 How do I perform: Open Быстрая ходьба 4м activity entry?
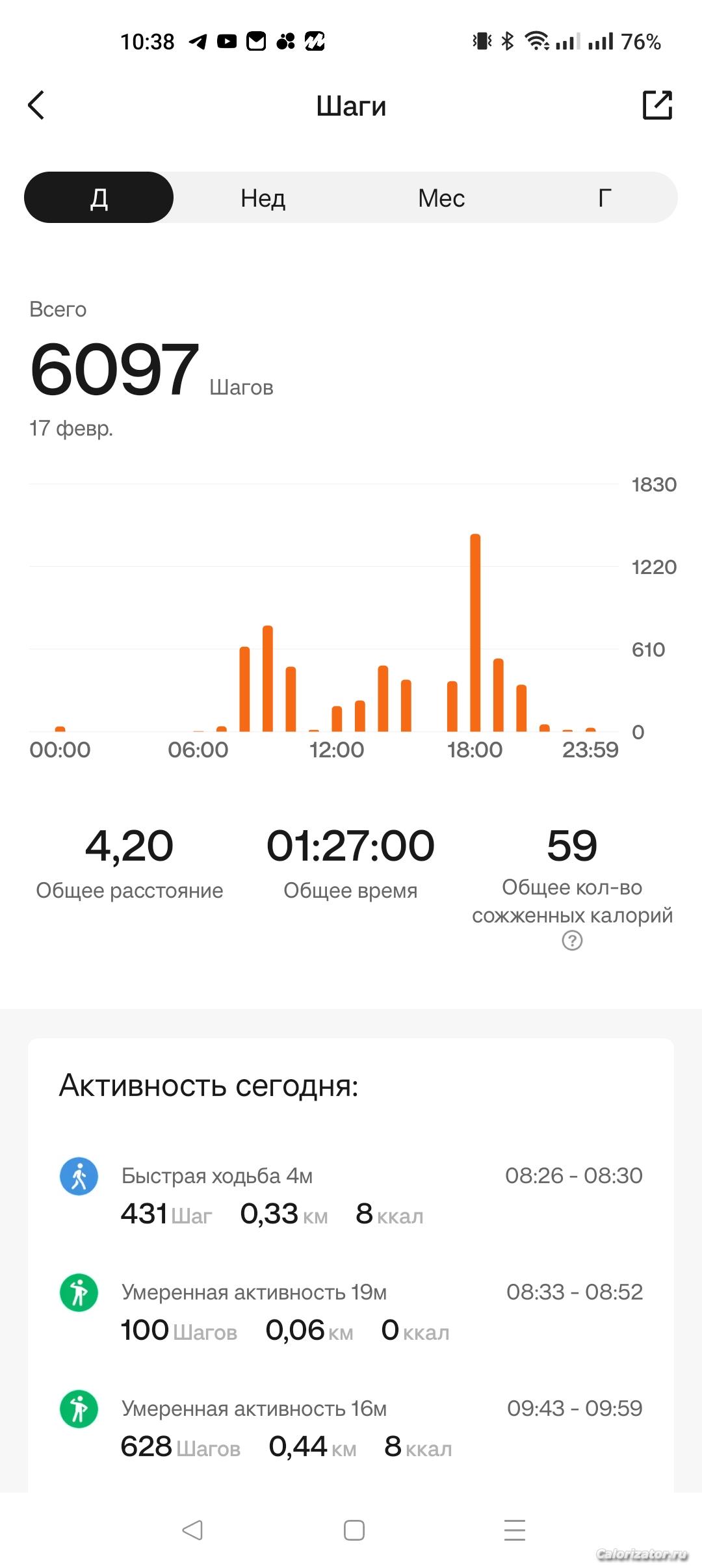click(x=351, y=1195)
